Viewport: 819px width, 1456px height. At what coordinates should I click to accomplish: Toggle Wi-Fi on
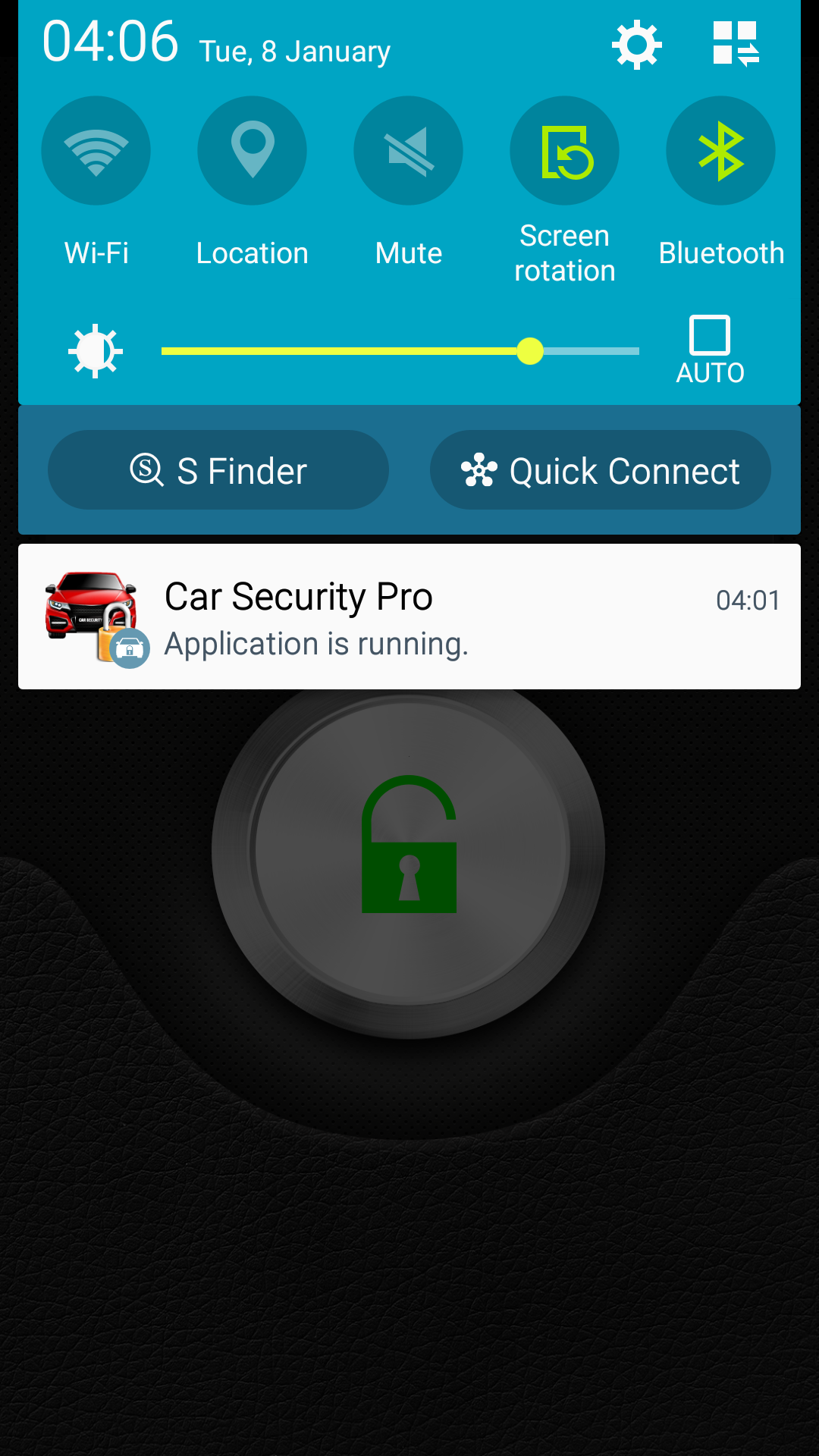click(x=96, y=151)
